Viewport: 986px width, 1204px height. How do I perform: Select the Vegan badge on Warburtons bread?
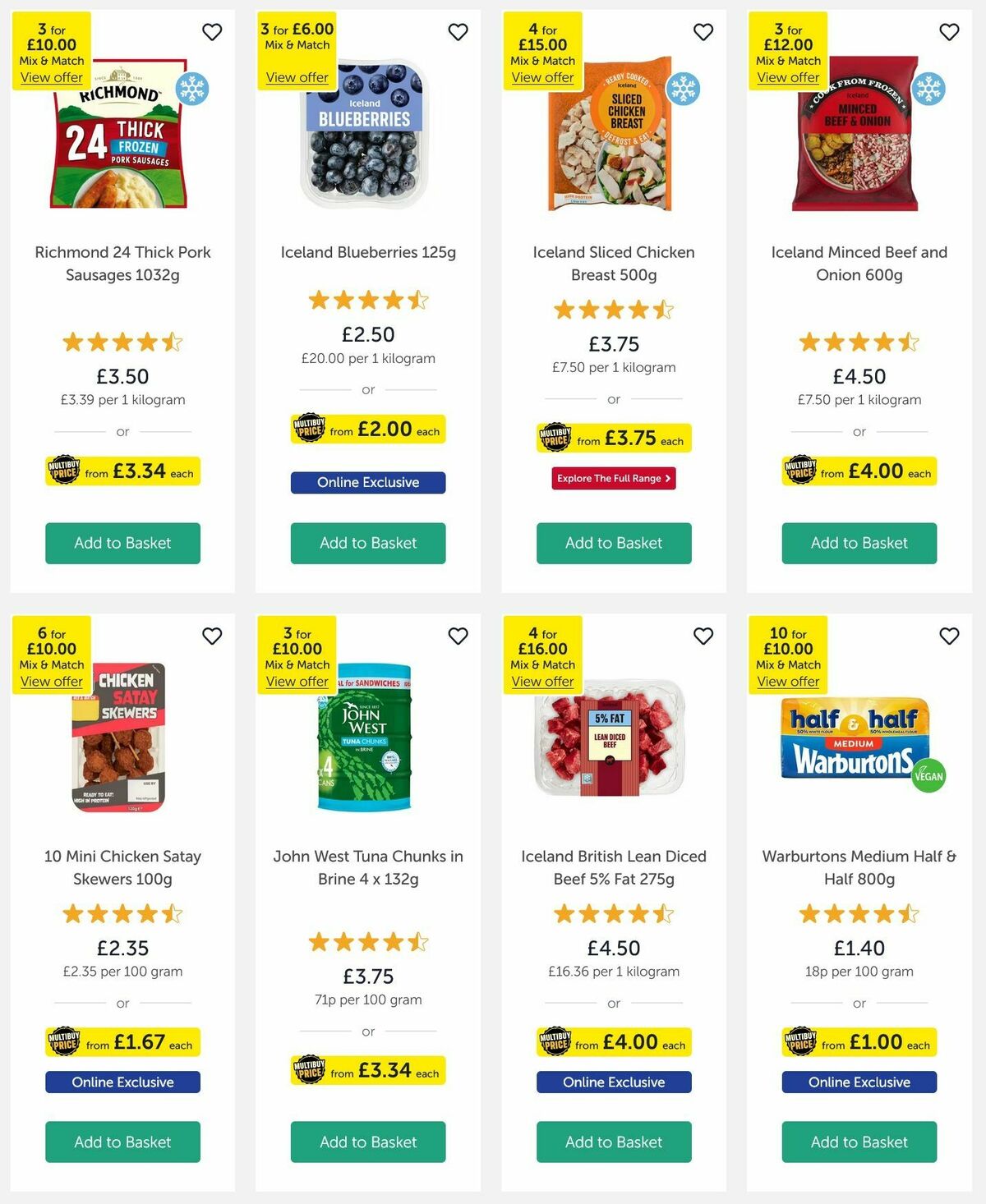tap(927, 776)
